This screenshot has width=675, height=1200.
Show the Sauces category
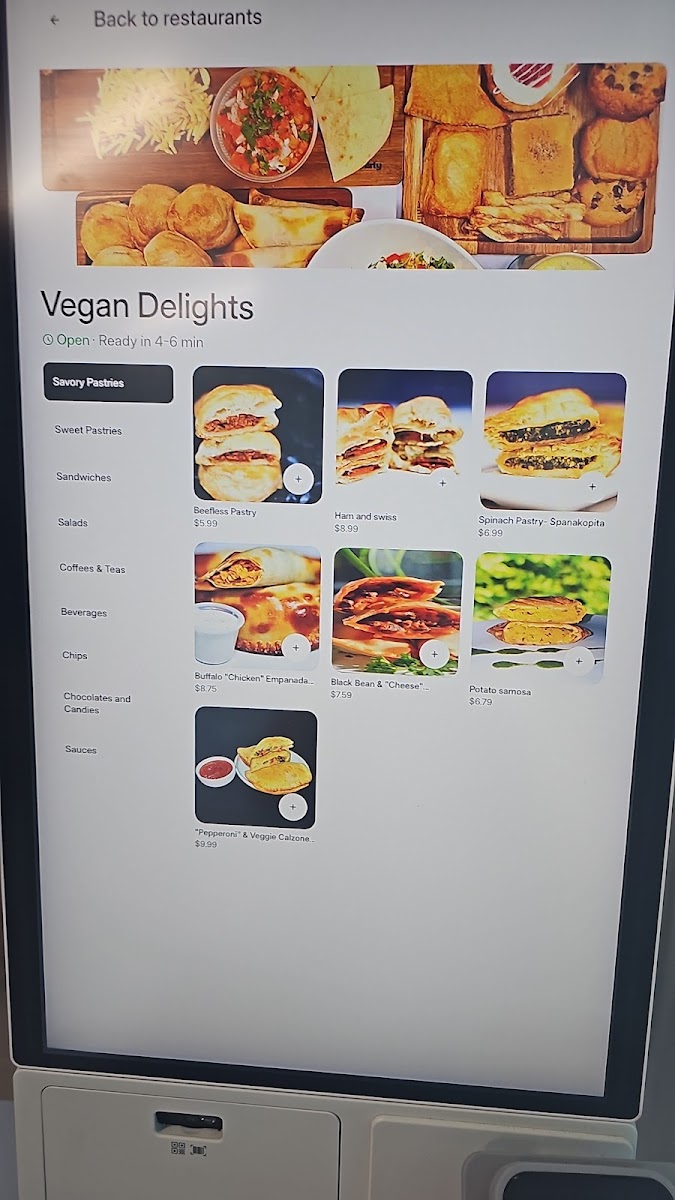click(x=81, y=750)
